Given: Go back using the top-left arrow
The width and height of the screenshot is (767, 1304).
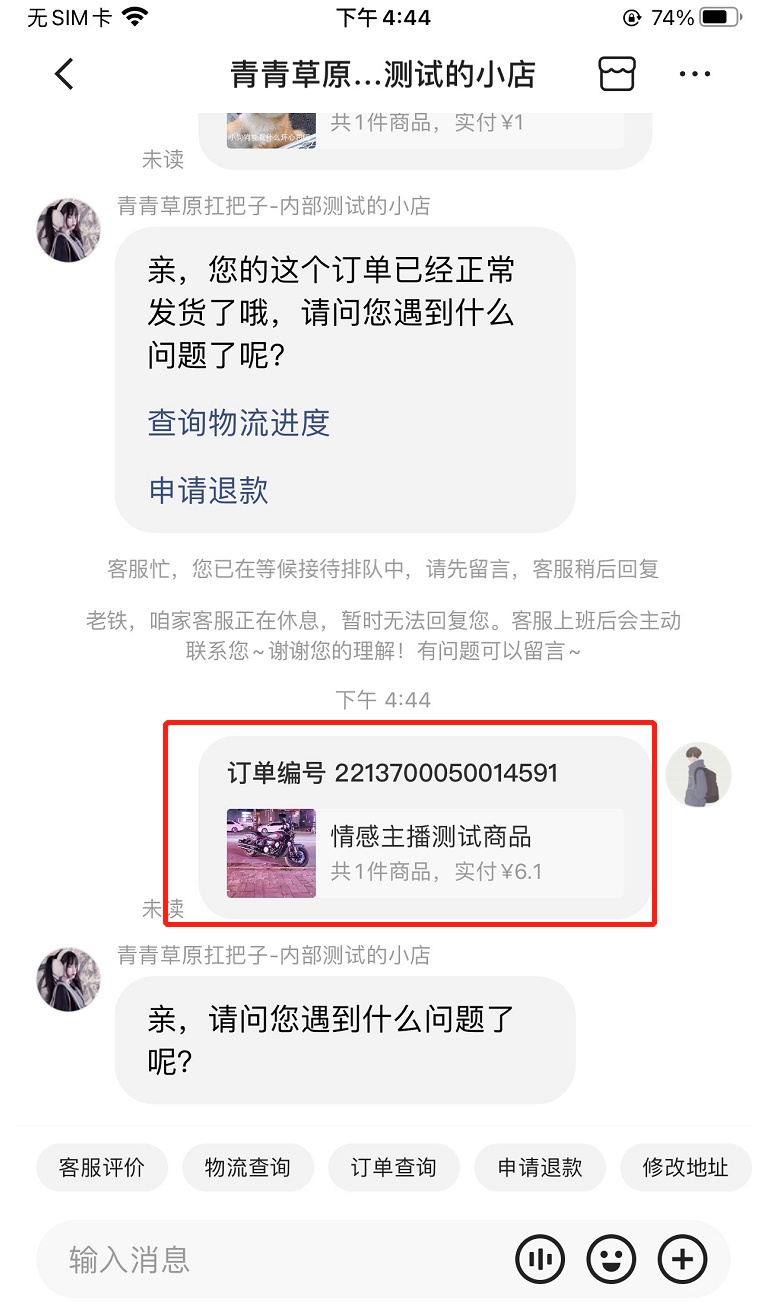Looking at the screenshot, I should [x=64, y=74].
